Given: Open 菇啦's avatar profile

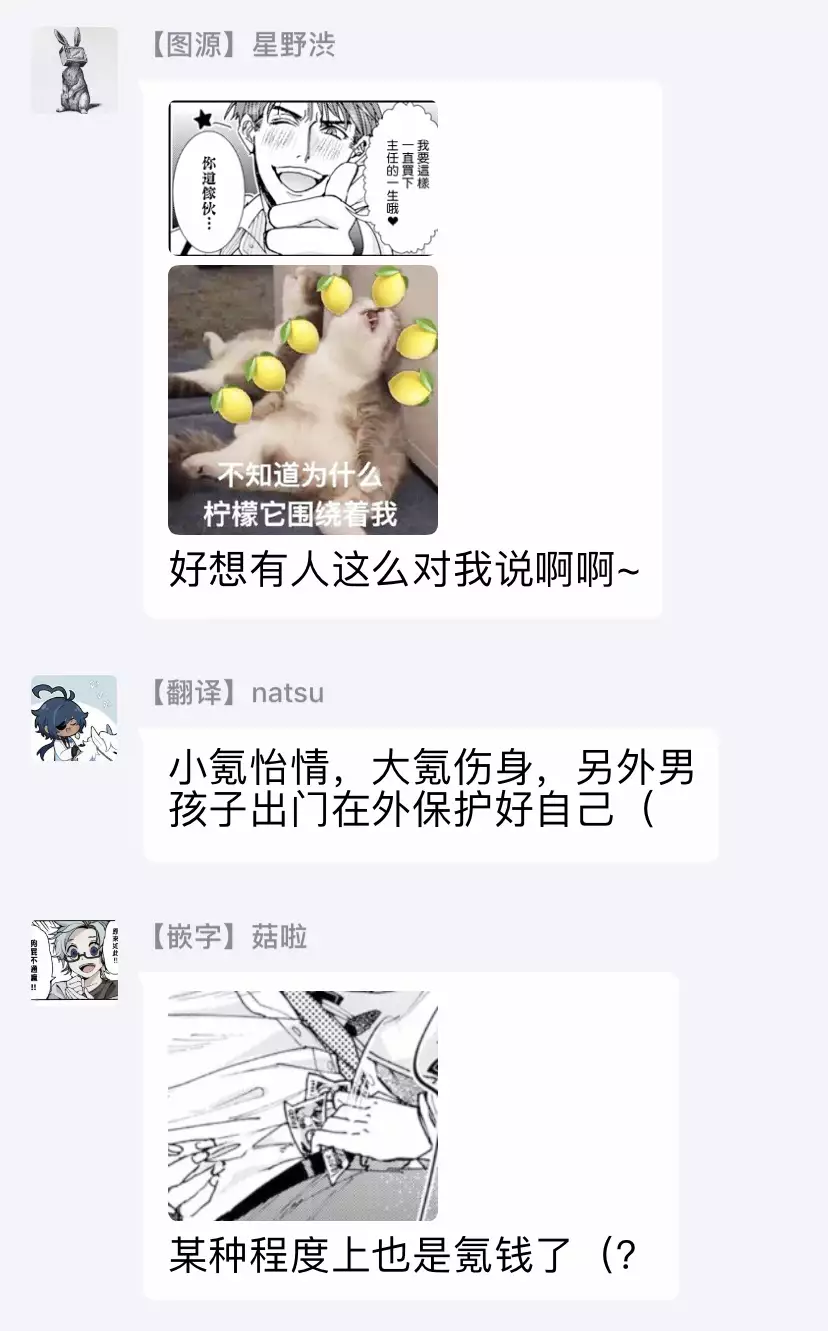Looking at the screenshot, I should [74, 960].
